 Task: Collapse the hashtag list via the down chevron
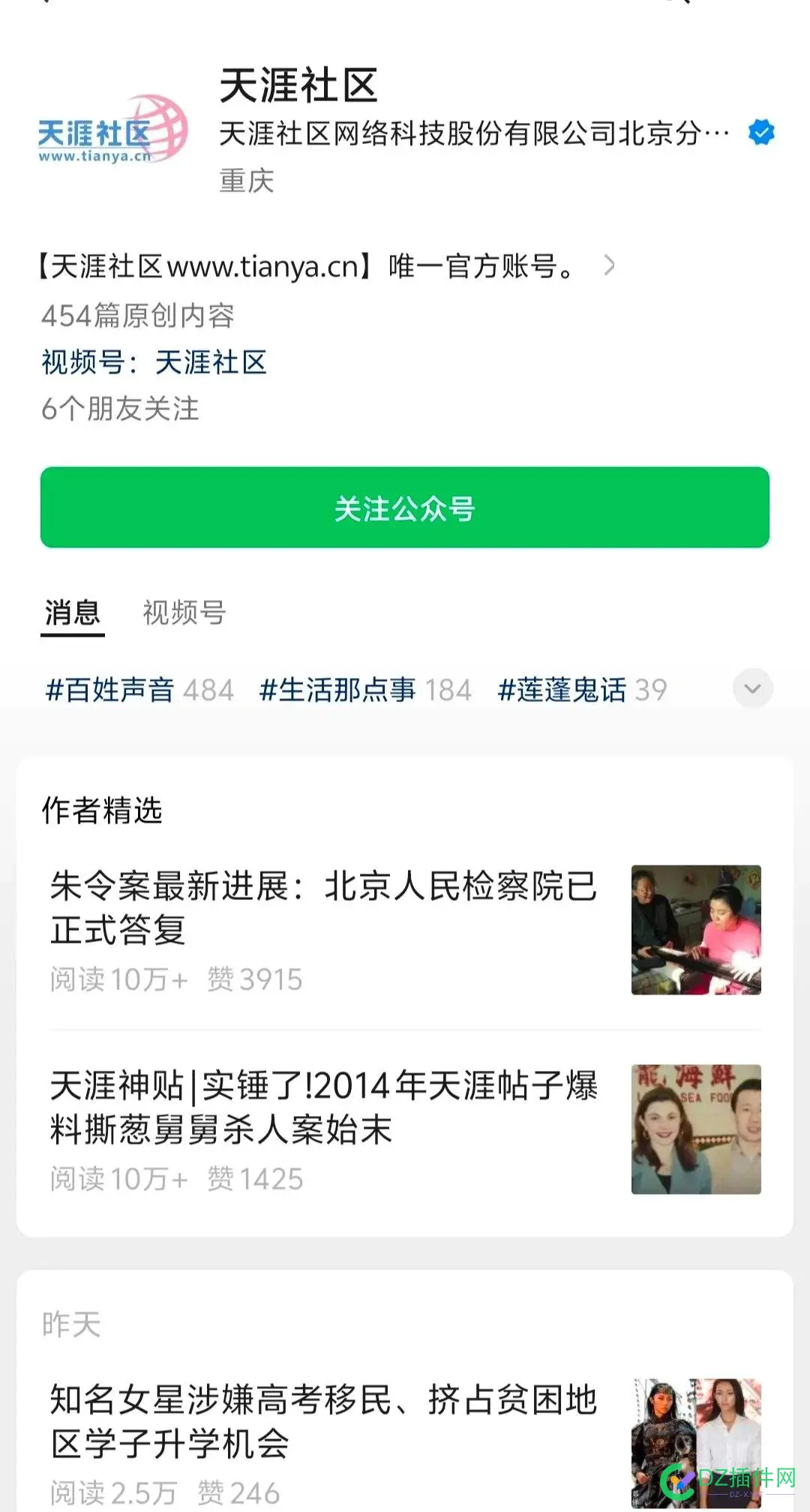pyautogui.click(x=751, y=688)
